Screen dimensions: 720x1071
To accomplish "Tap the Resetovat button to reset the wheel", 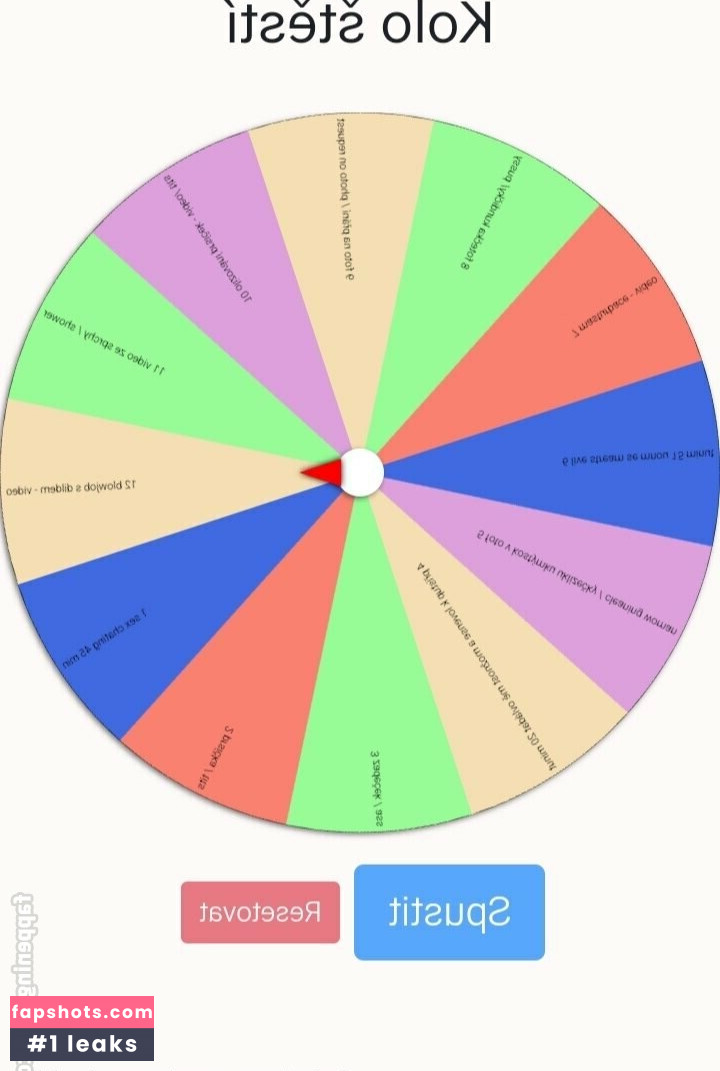I will 260,912.
